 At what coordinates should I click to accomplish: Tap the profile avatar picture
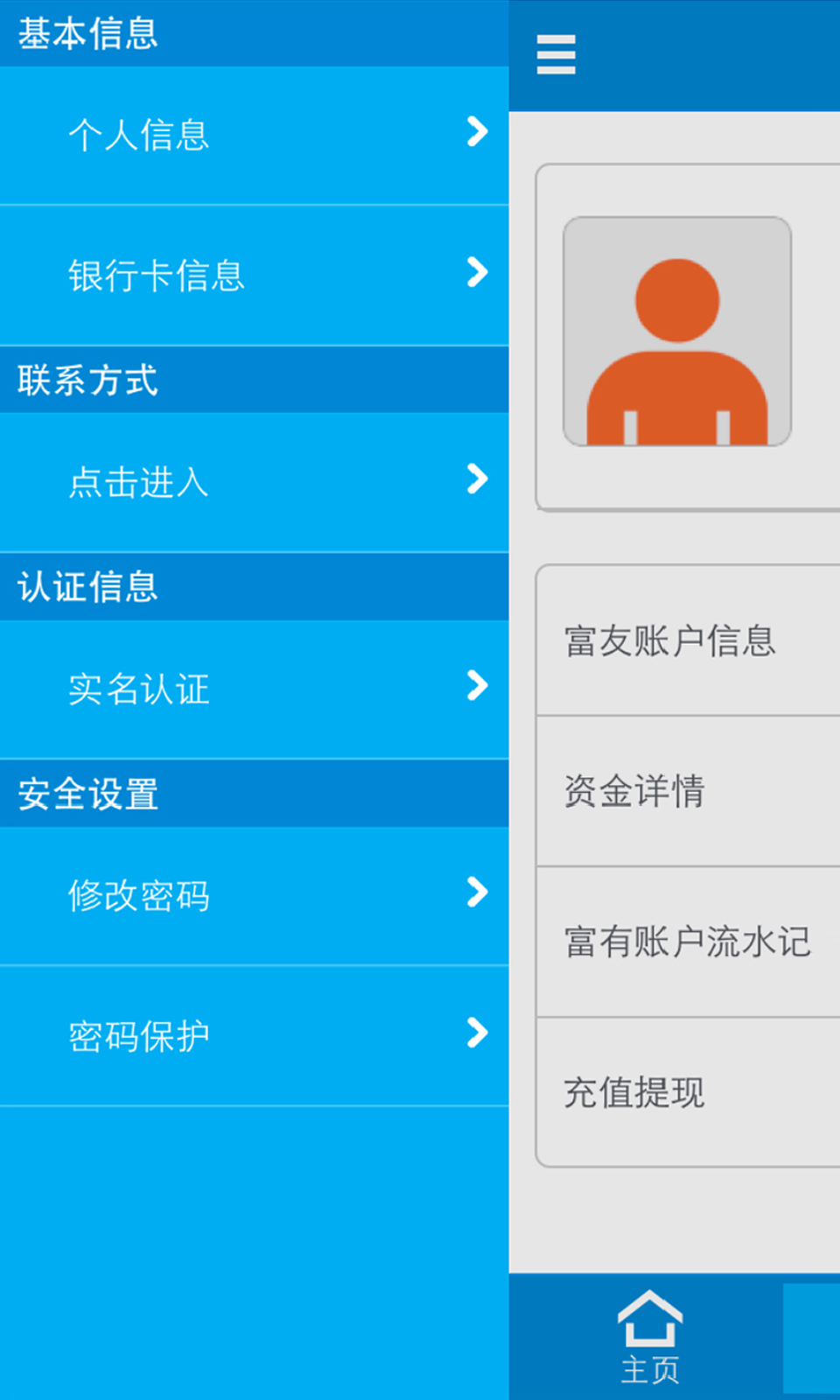(677, 332)
